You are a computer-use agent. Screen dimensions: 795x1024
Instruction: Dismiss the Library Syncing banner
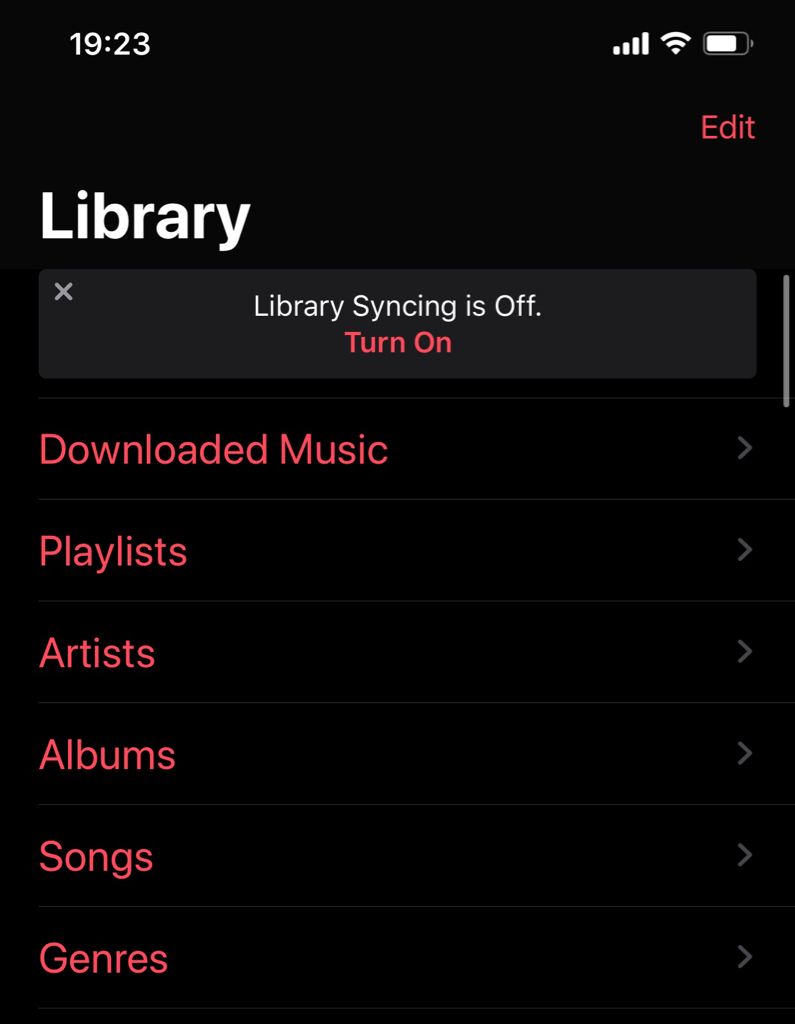tap(63, 292)
